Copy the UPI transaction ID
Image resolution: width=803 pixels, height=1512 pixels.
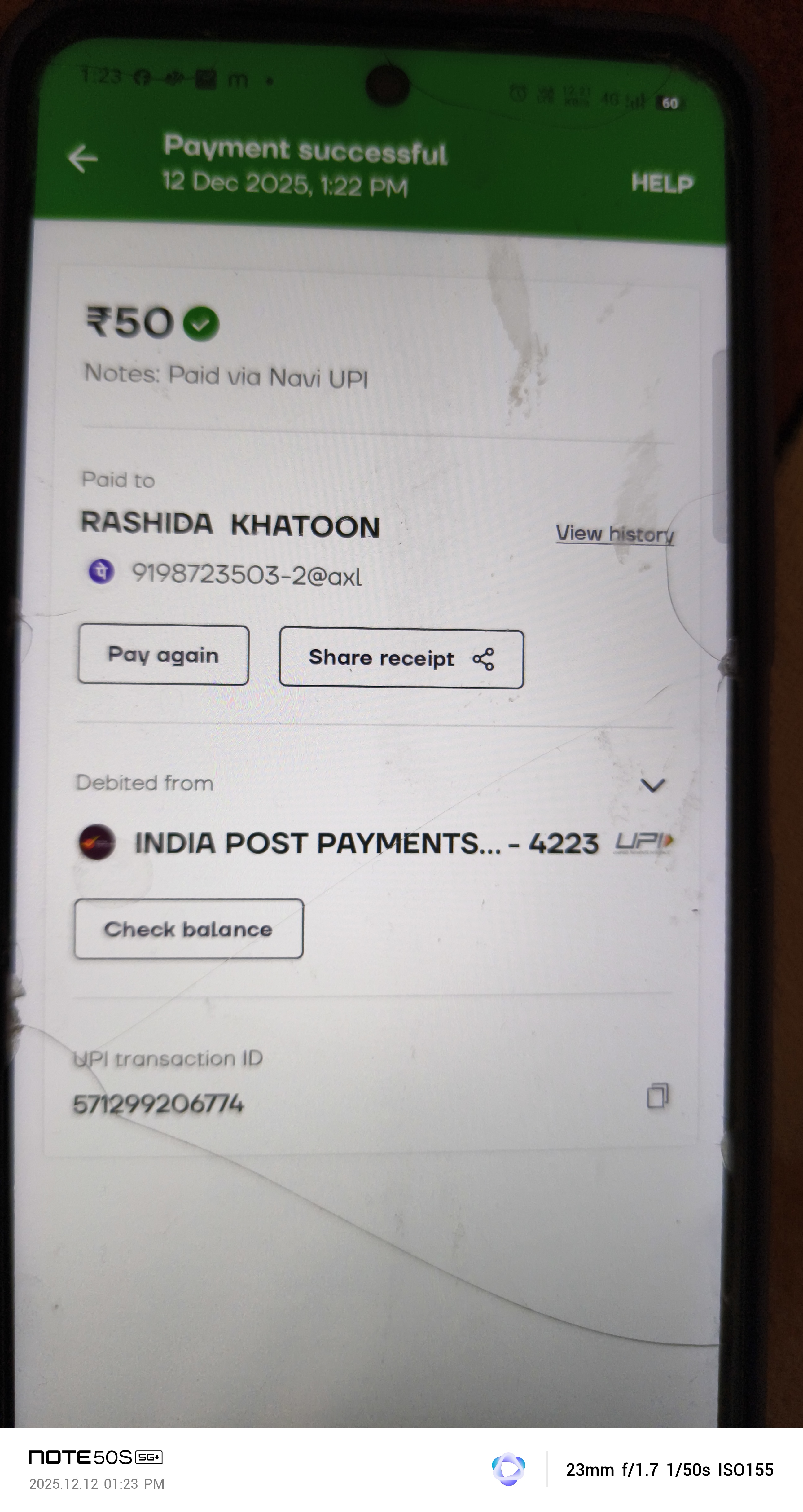pyautogui.click(x=657, y=1095)
